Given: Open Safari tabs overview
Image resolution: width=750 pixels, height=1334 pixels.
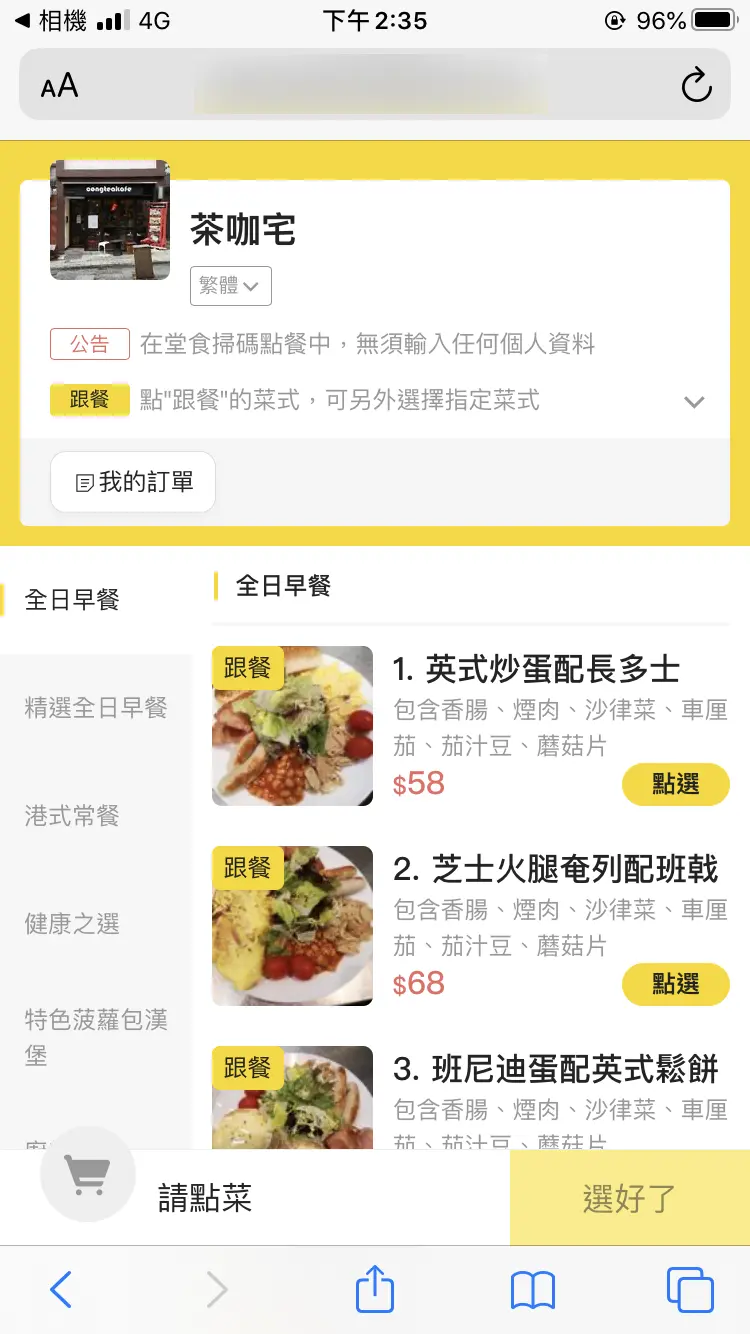Looking at the screenshot, I should coord(690,1290).
